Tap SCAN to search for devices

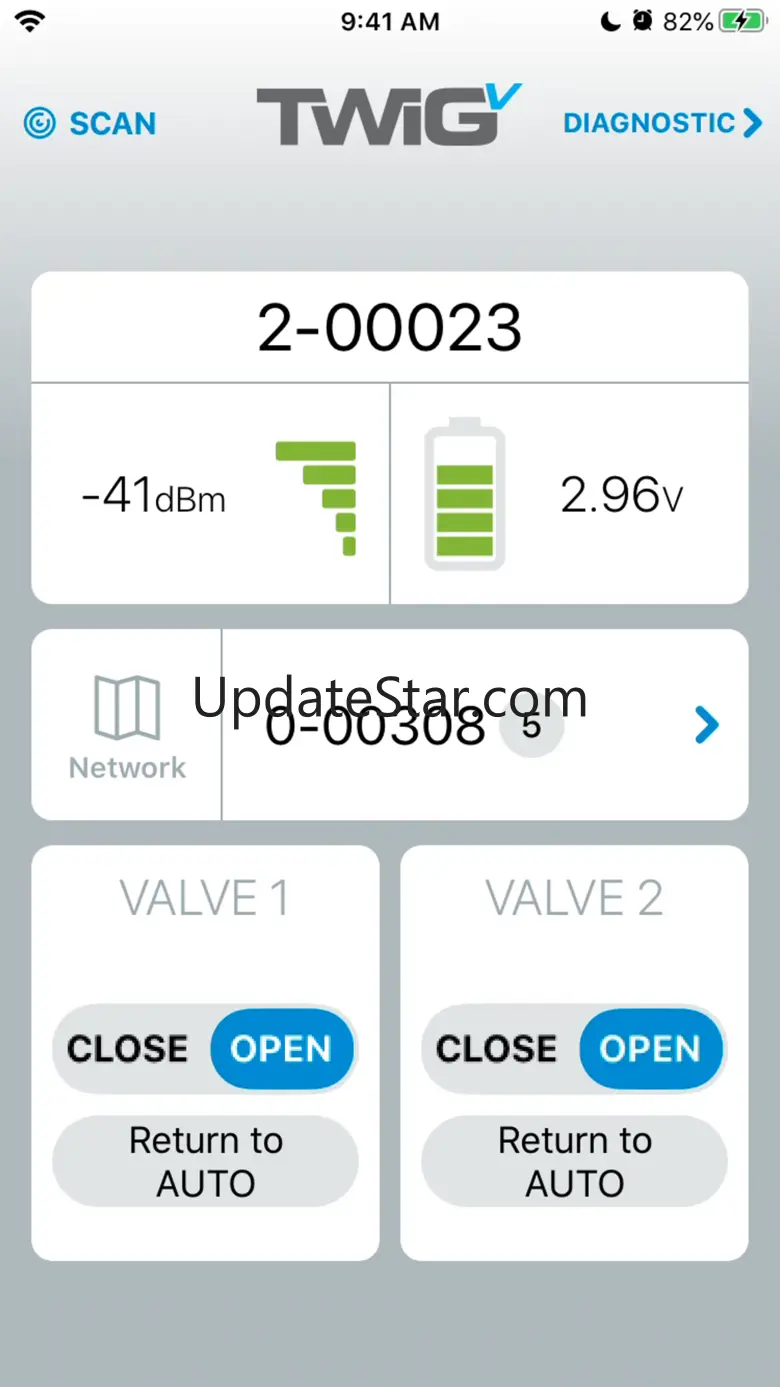point(90,124)
